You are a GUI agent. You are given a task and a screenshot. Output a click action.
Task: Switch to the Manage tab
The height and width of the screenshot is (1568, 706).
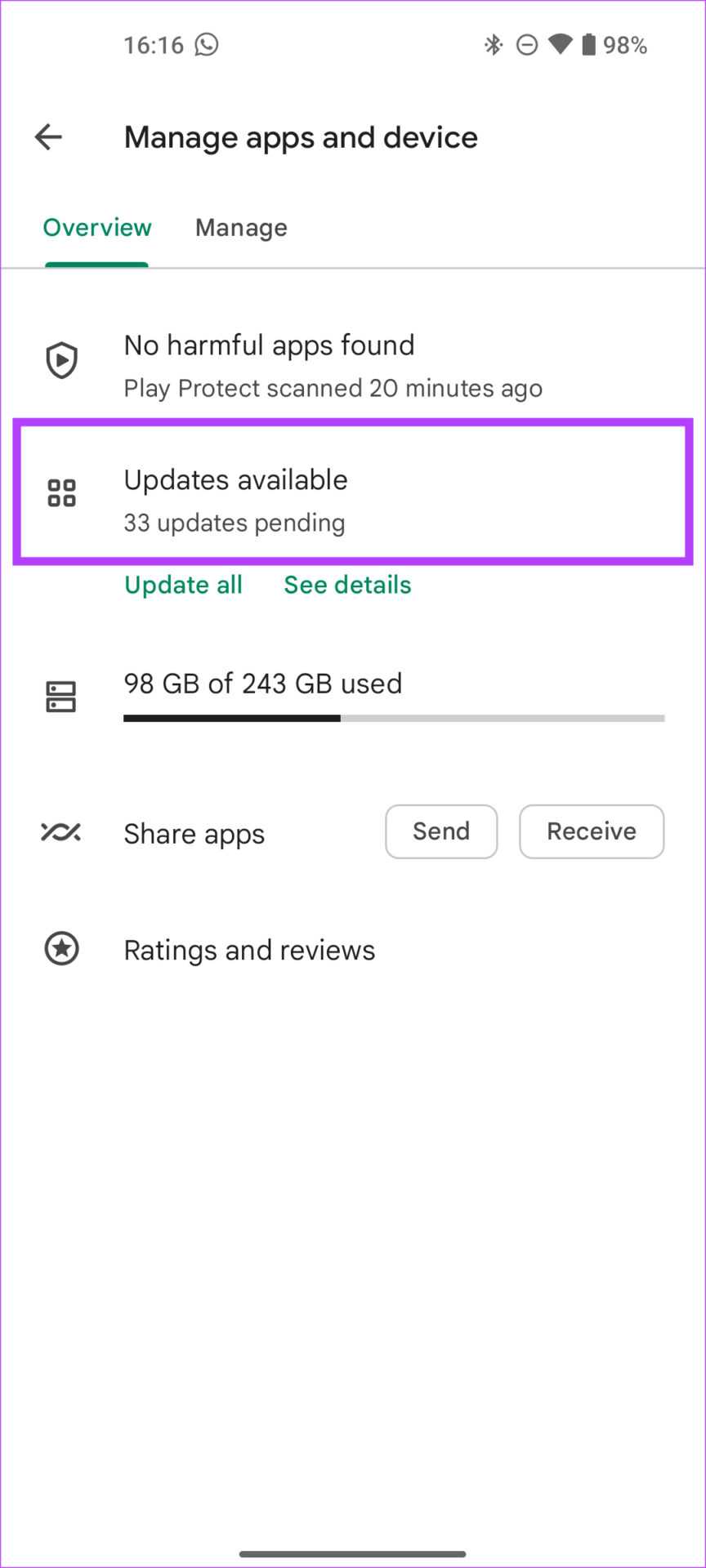coord(241,228)
